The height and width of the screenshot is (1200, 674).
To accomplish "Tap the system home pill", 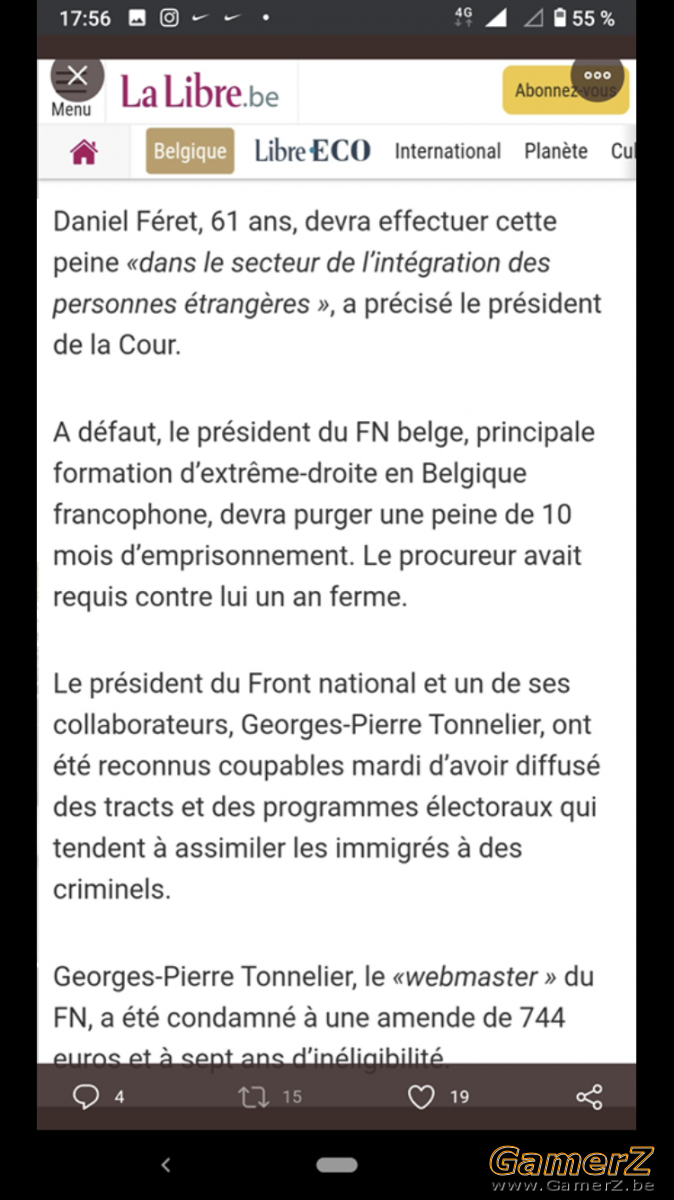I will pyautogui.click(x=337, y=1165).
